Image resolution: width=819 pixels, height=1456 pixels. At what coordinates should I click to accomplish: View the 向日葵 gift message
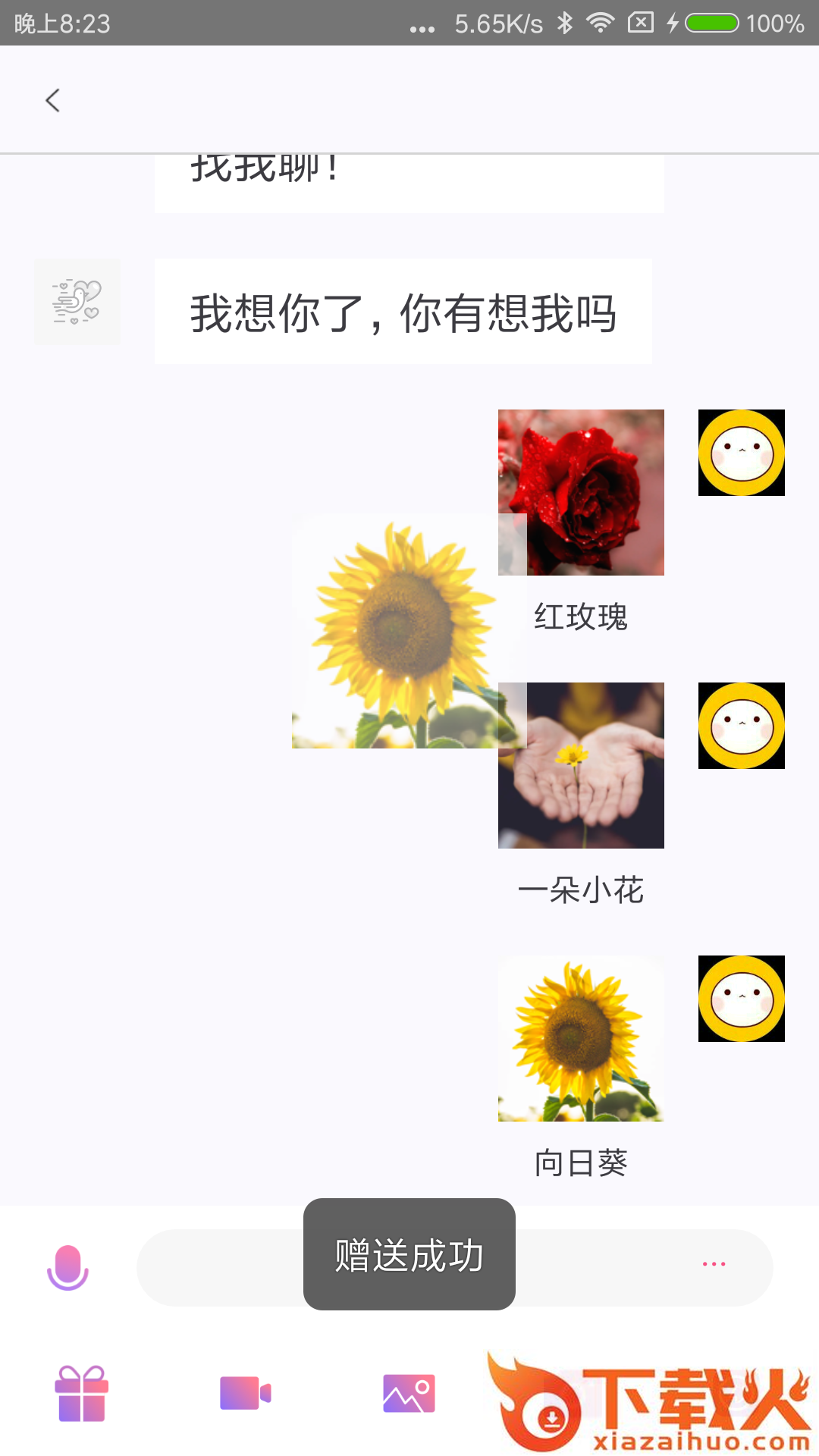[x=581, y=1038]
